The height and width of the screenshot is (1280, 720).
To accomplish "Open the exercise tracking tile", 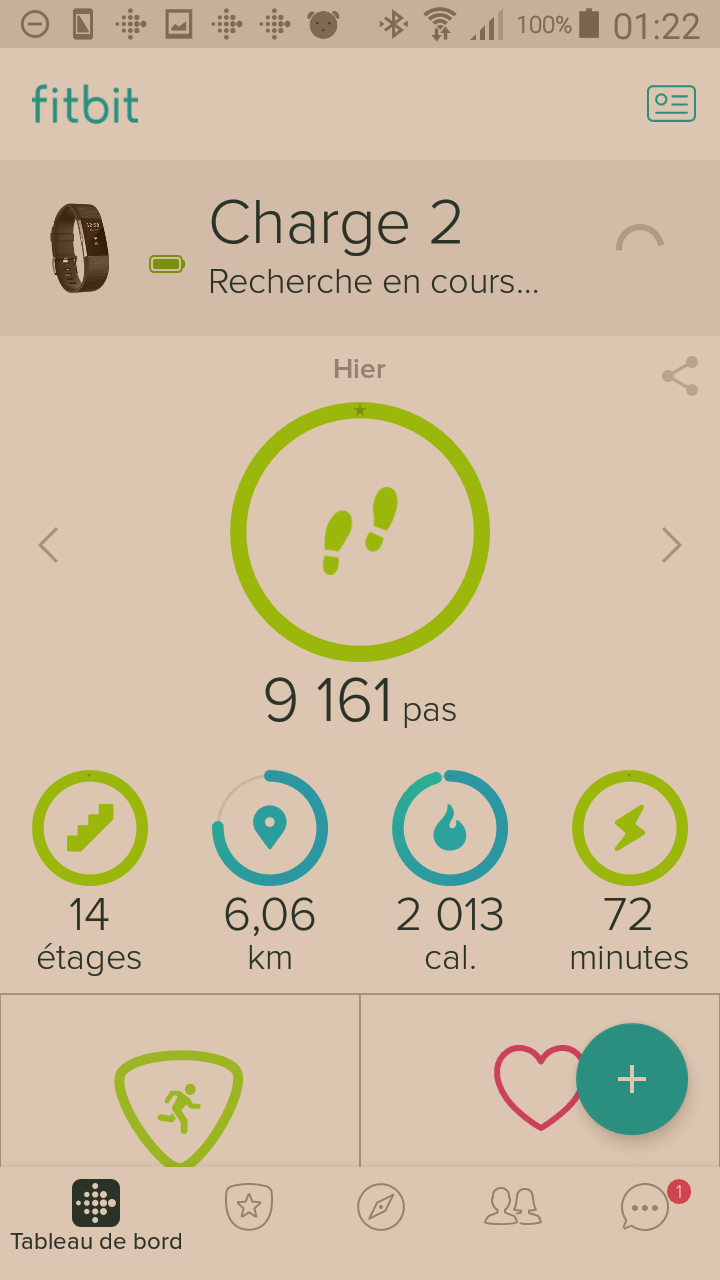I will point(179,1100).
